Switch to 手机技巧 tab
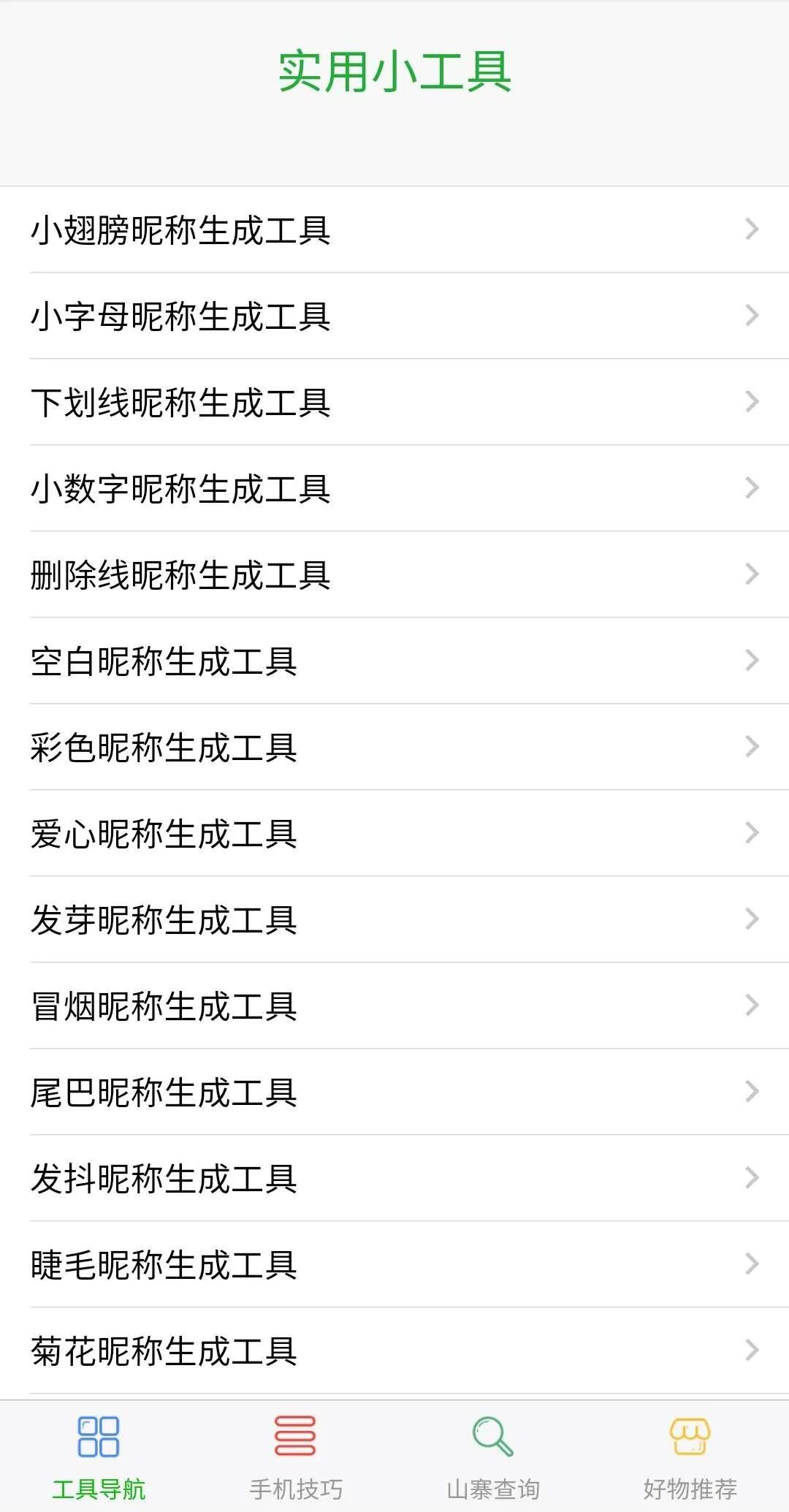 (296, 1456)
